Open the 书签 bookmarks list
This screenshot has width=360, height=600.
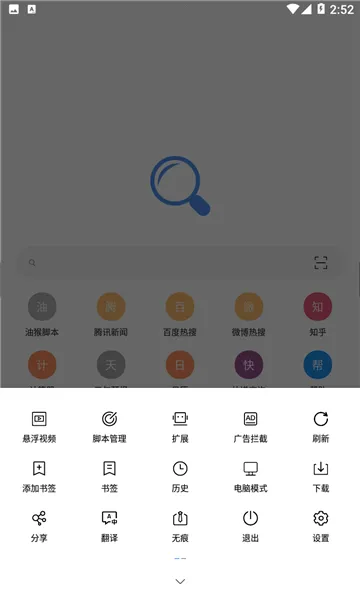pos(109,476)
